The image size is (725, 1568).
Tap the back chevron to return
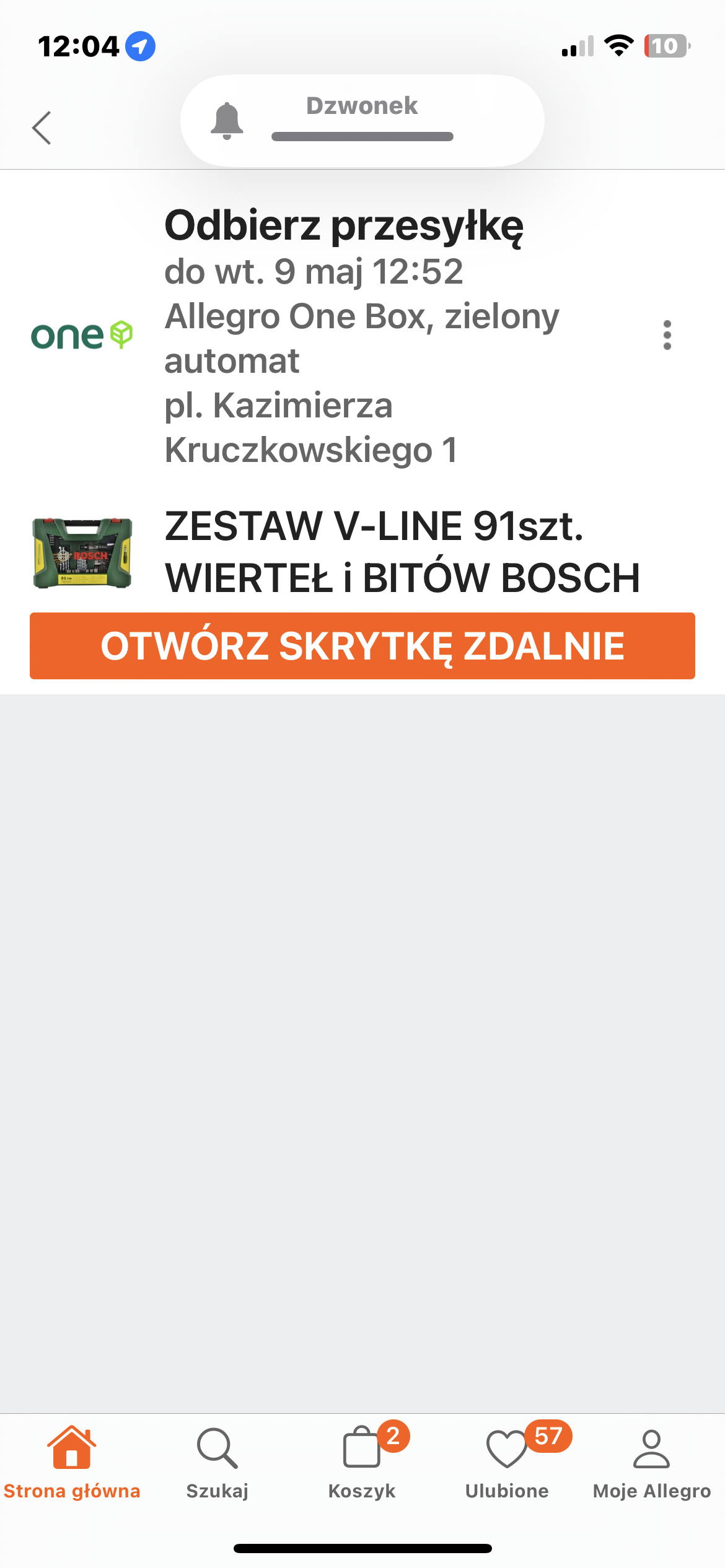pos(41,128)
